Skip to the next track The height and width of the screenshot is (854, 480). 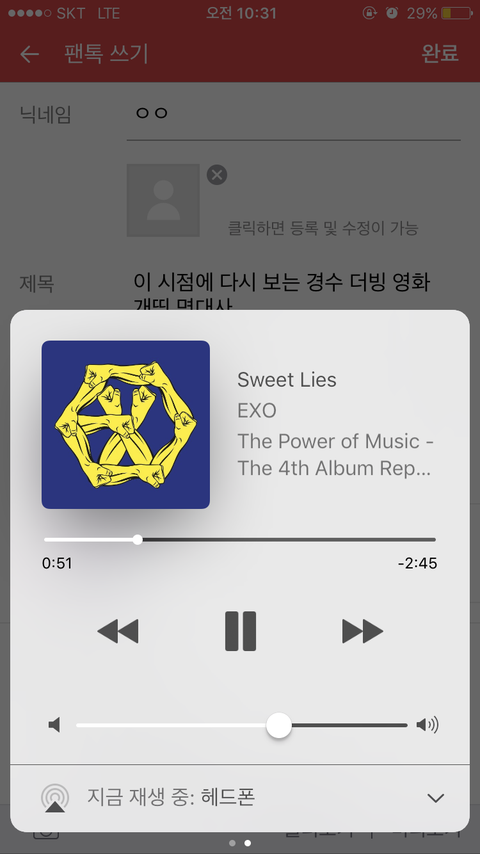pos(362,632)
